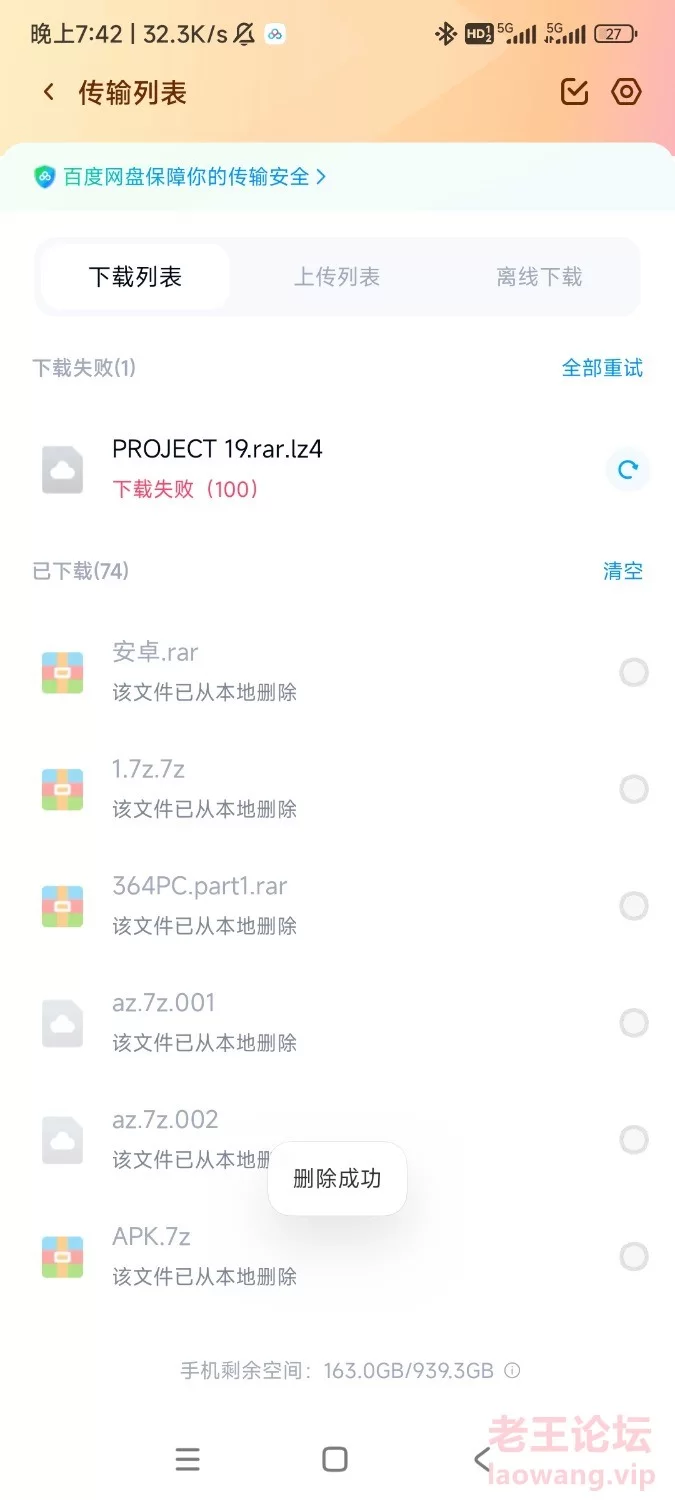Viewport: 675px width, 1500px height.
Task: Open multi-select edit mode icon
Action: [574, 93]
